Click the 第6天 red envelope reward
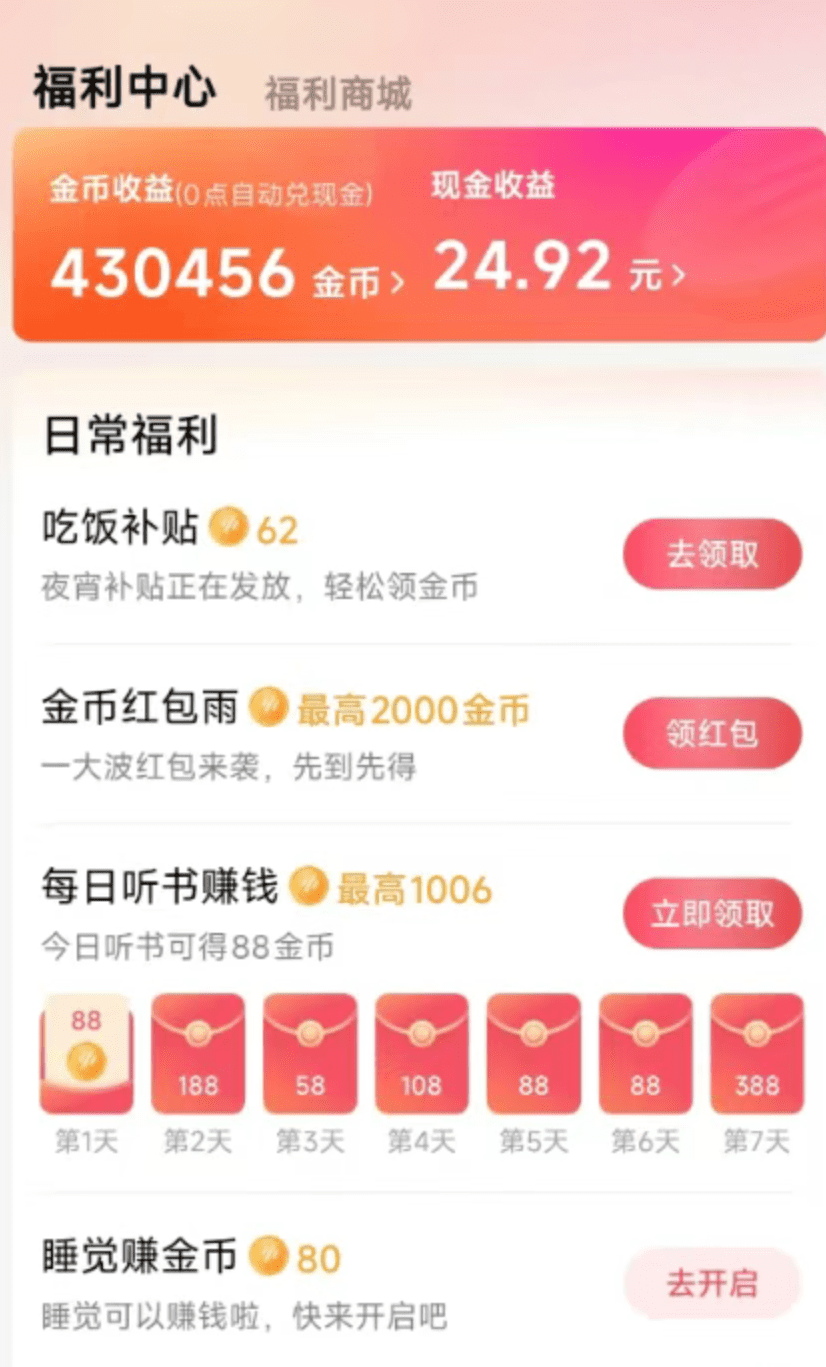Viewport: 826px width, 1367px height. [x=645, y=1052]
